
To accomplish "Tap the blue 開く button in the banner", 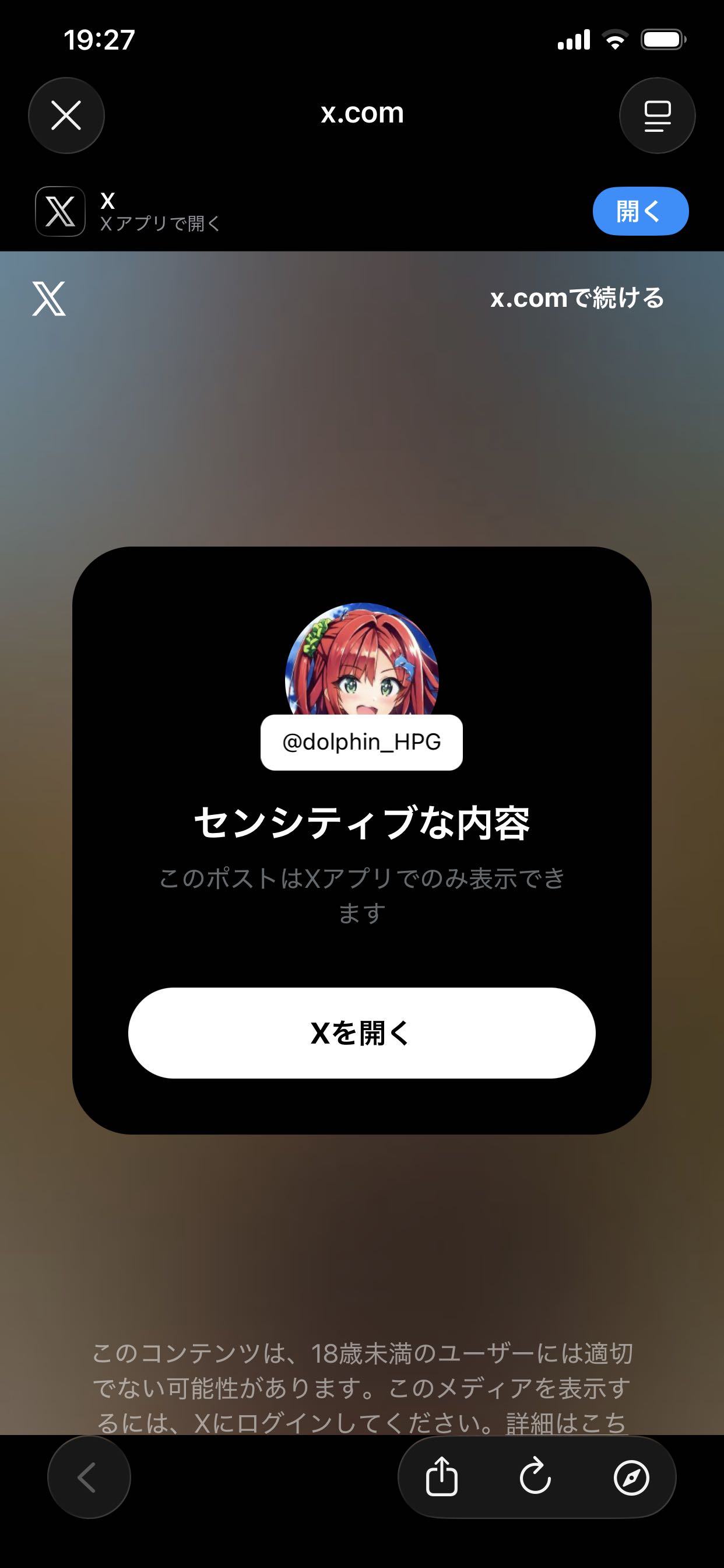I will (x=640, y=211).
